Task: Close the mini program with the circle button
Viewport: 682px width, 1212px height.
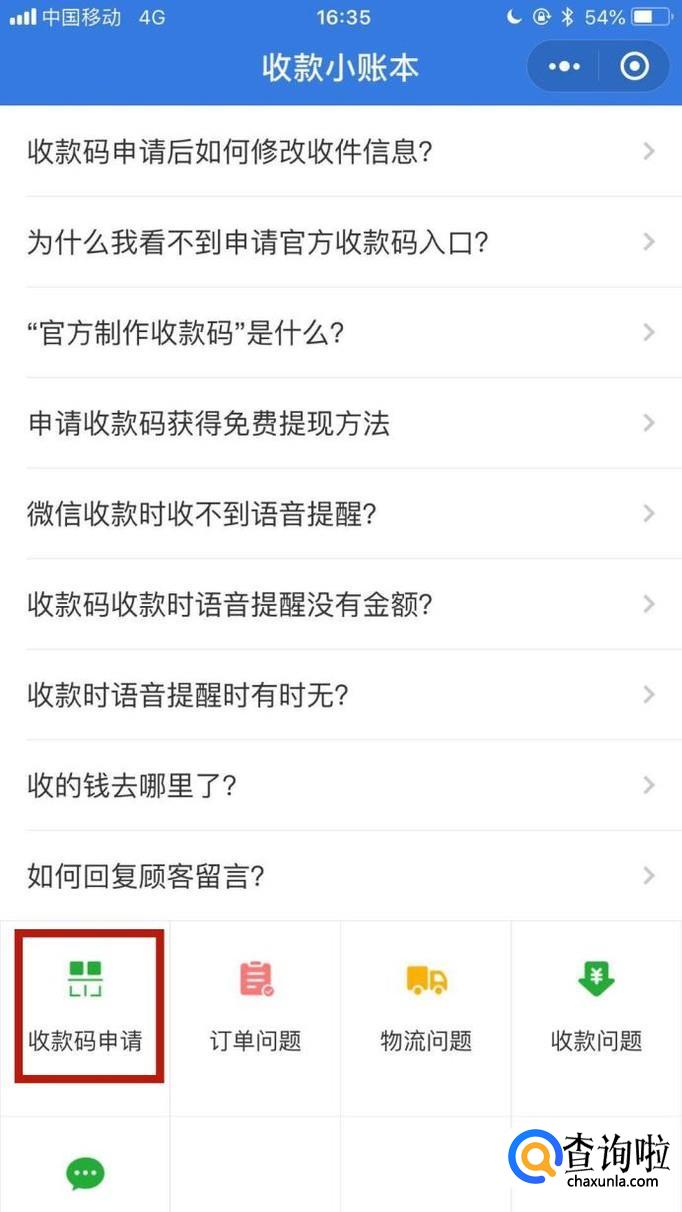Action: pos(635,67)
